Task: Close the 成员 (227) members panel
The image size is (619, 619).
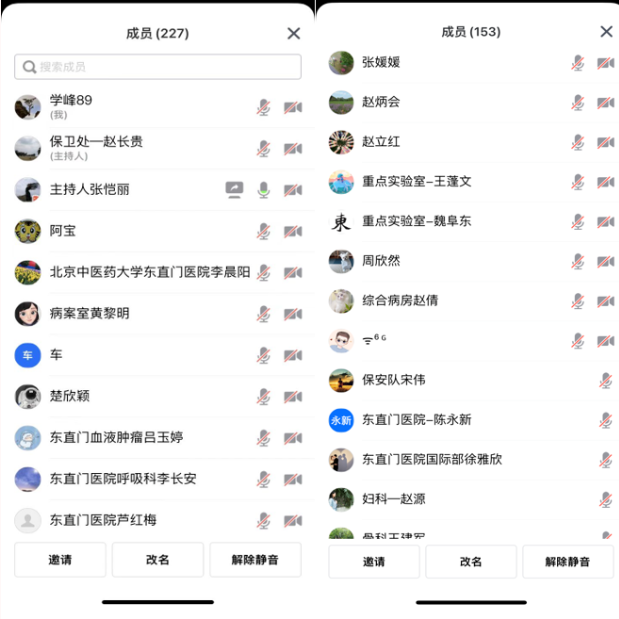Action: click(x=293, y=33)
